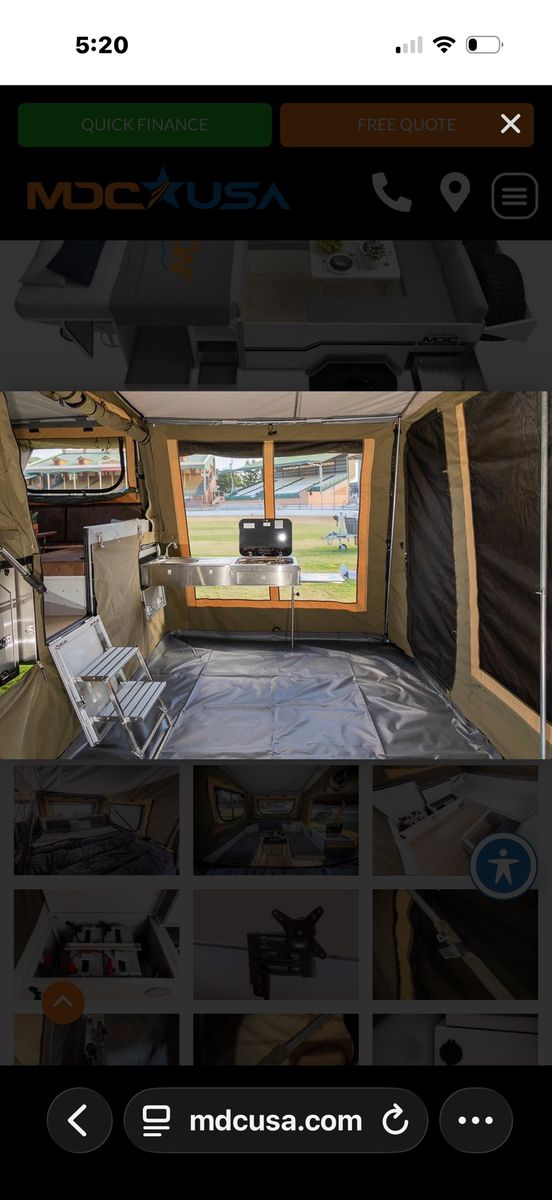Reload the mdcusa.com page

396,1121
